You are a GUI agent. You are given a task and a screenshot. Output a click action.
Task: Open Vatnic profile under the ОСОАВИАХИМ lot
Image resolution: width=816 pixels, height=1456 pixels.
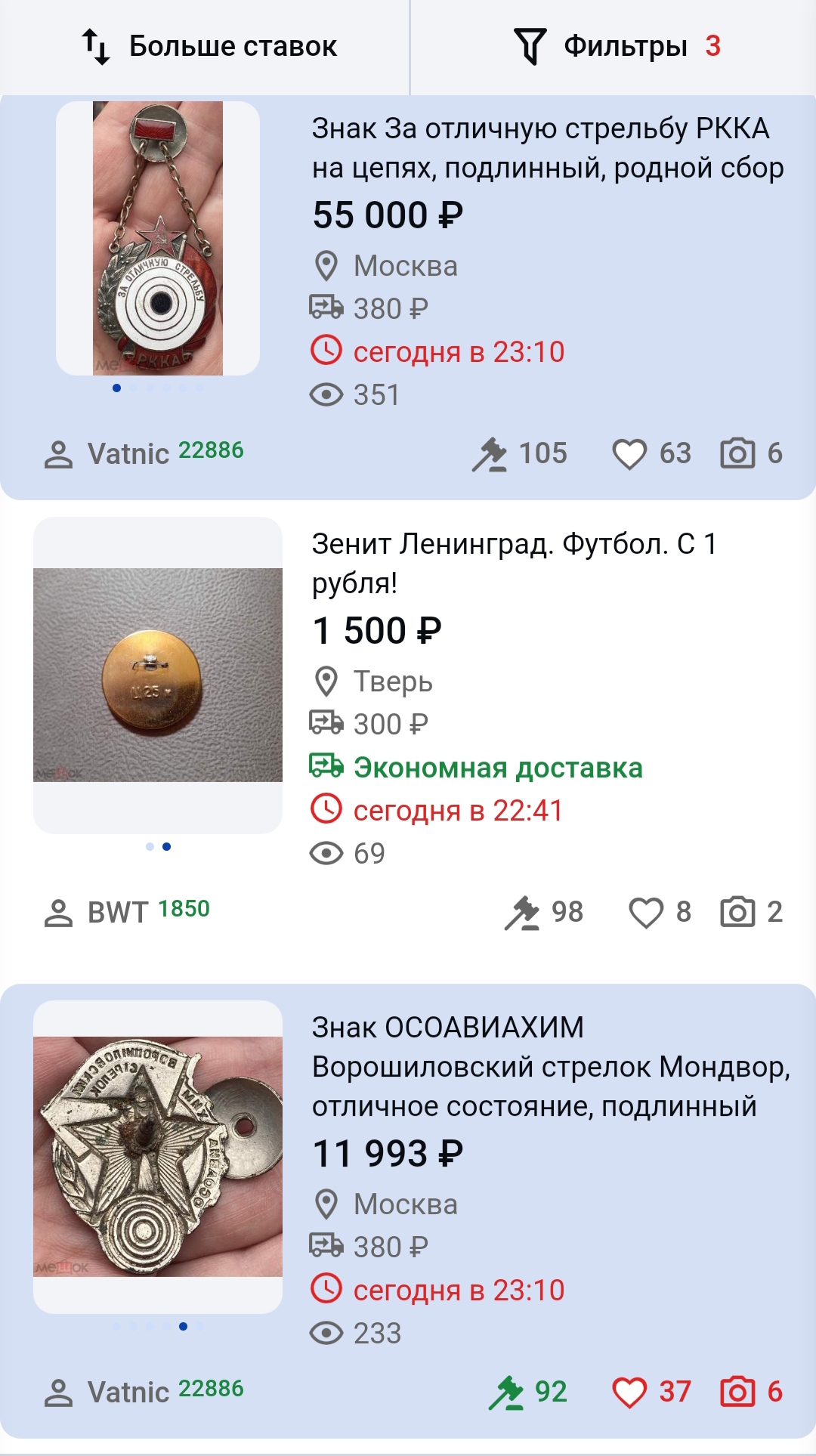128,1392
